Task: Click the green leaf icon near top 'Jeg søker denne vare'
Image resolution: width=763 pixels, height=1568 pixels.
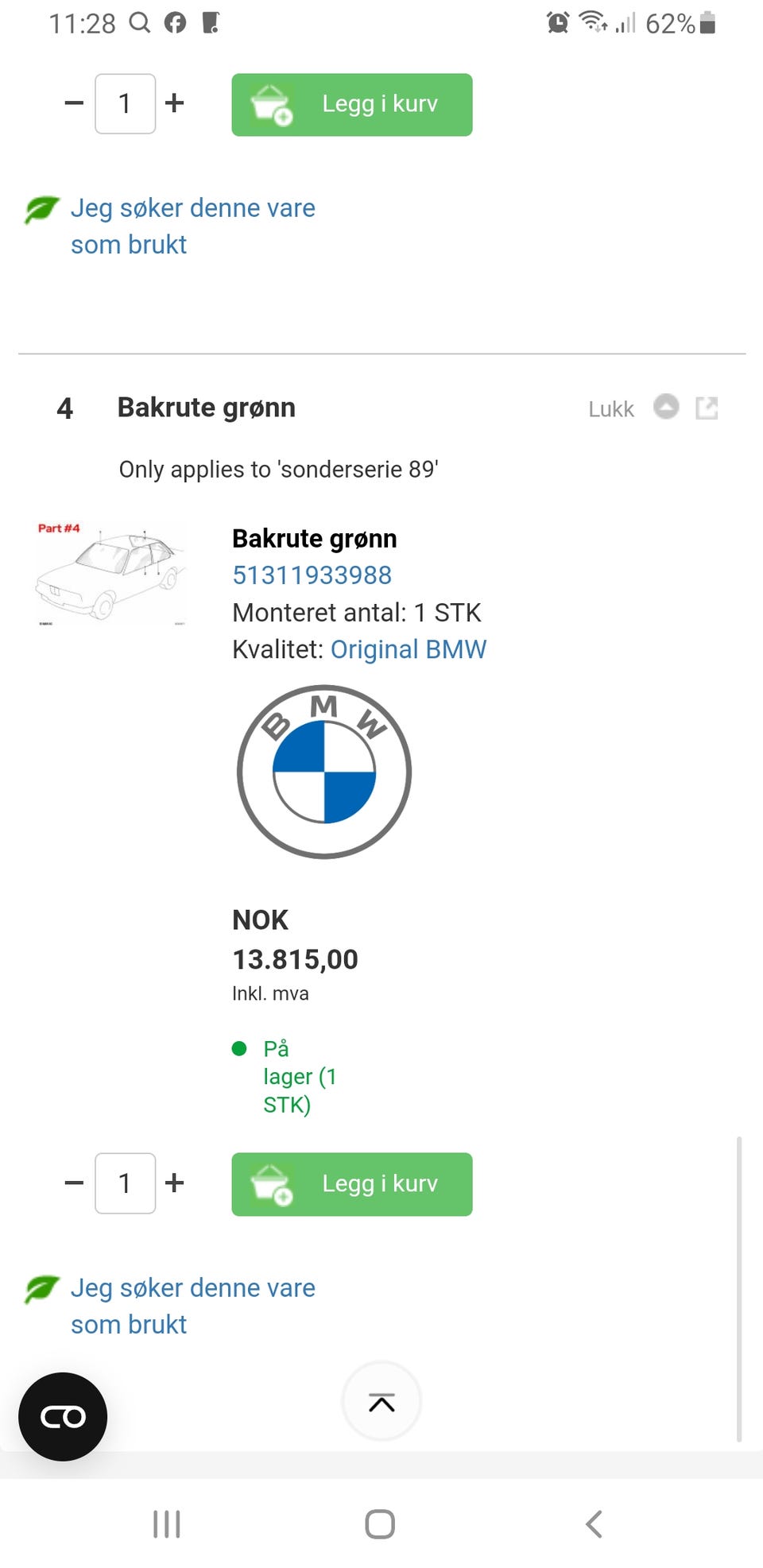Action: (x=41, y=210)
